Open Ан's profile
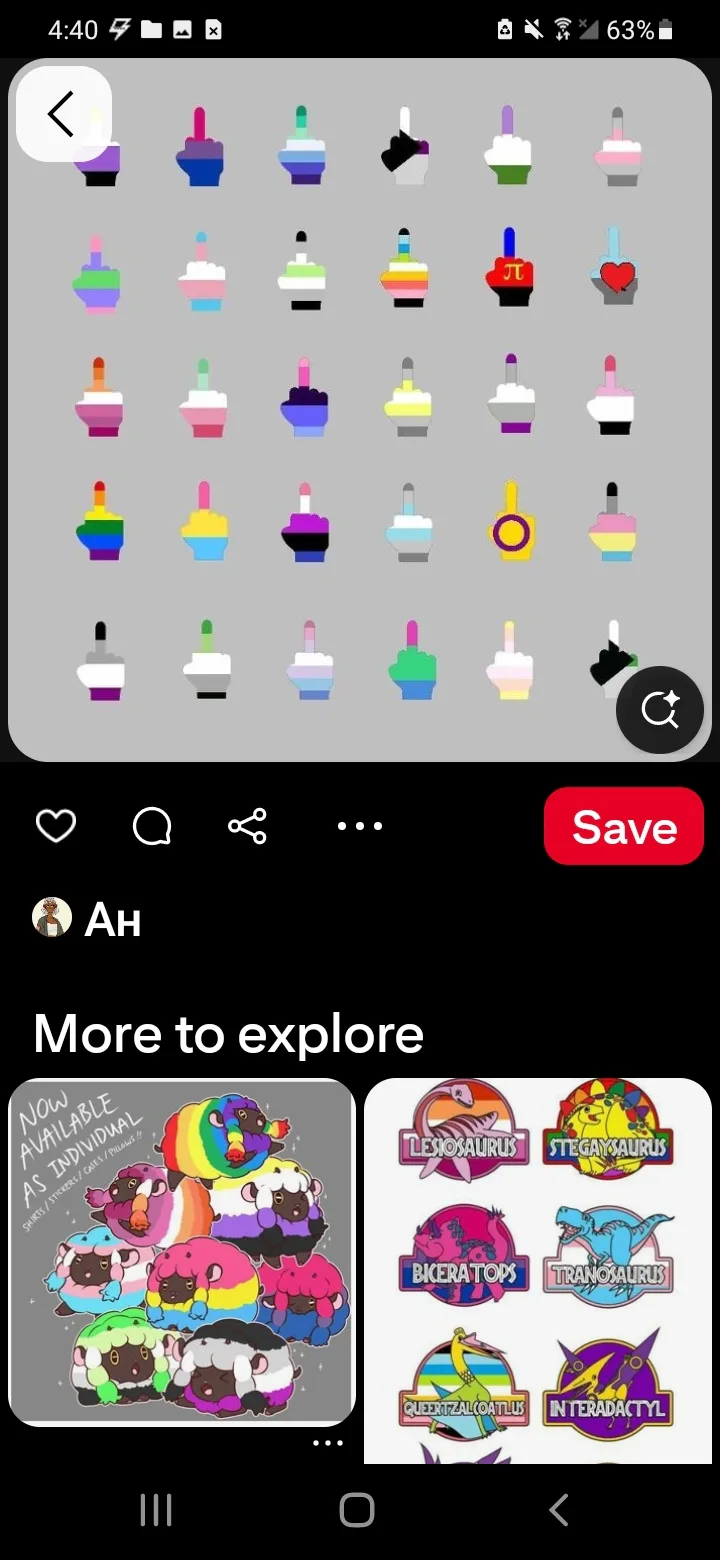Viewport: 720px width, 1560px height. tap(88, 918)
